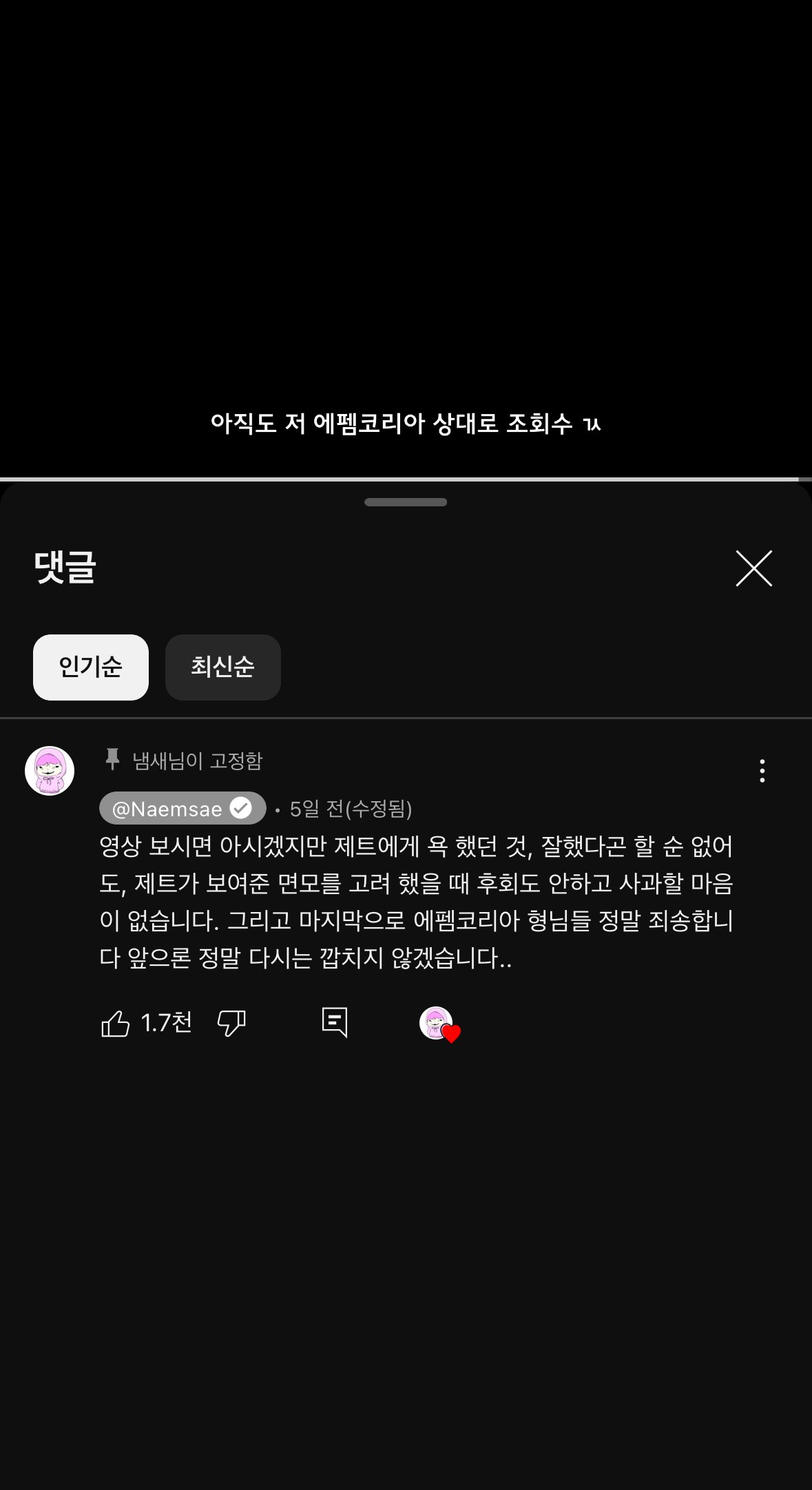Sort comments by 인기순
This screenshot has width=812, height=1490.
point(91,667)
